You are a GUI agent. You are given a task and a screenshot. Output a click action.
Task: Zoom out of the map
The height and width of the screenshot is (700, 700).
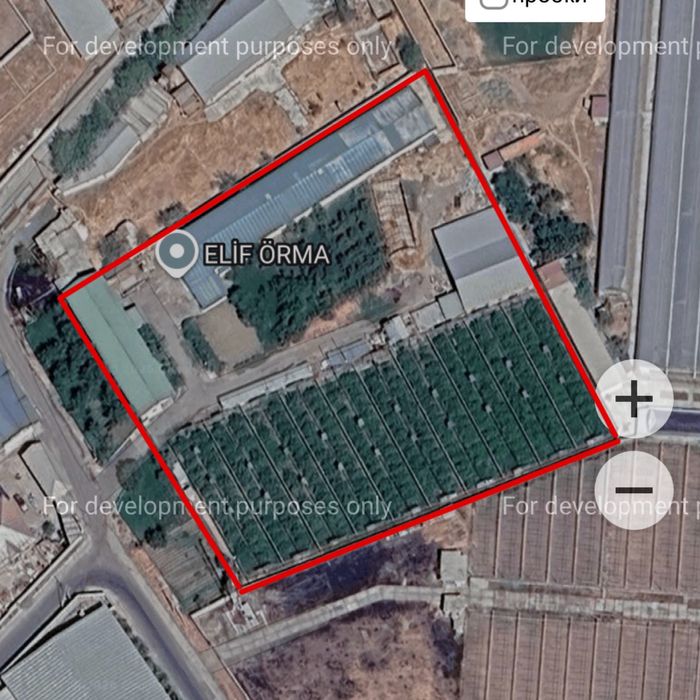(634, 489)
